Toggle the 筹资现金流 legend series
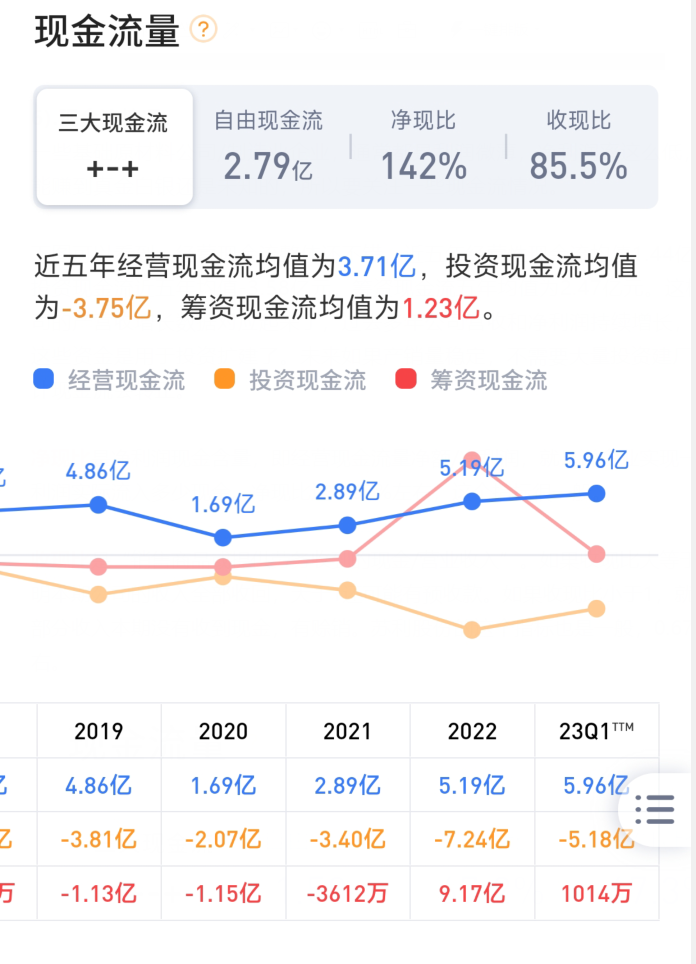 point(472,380)
